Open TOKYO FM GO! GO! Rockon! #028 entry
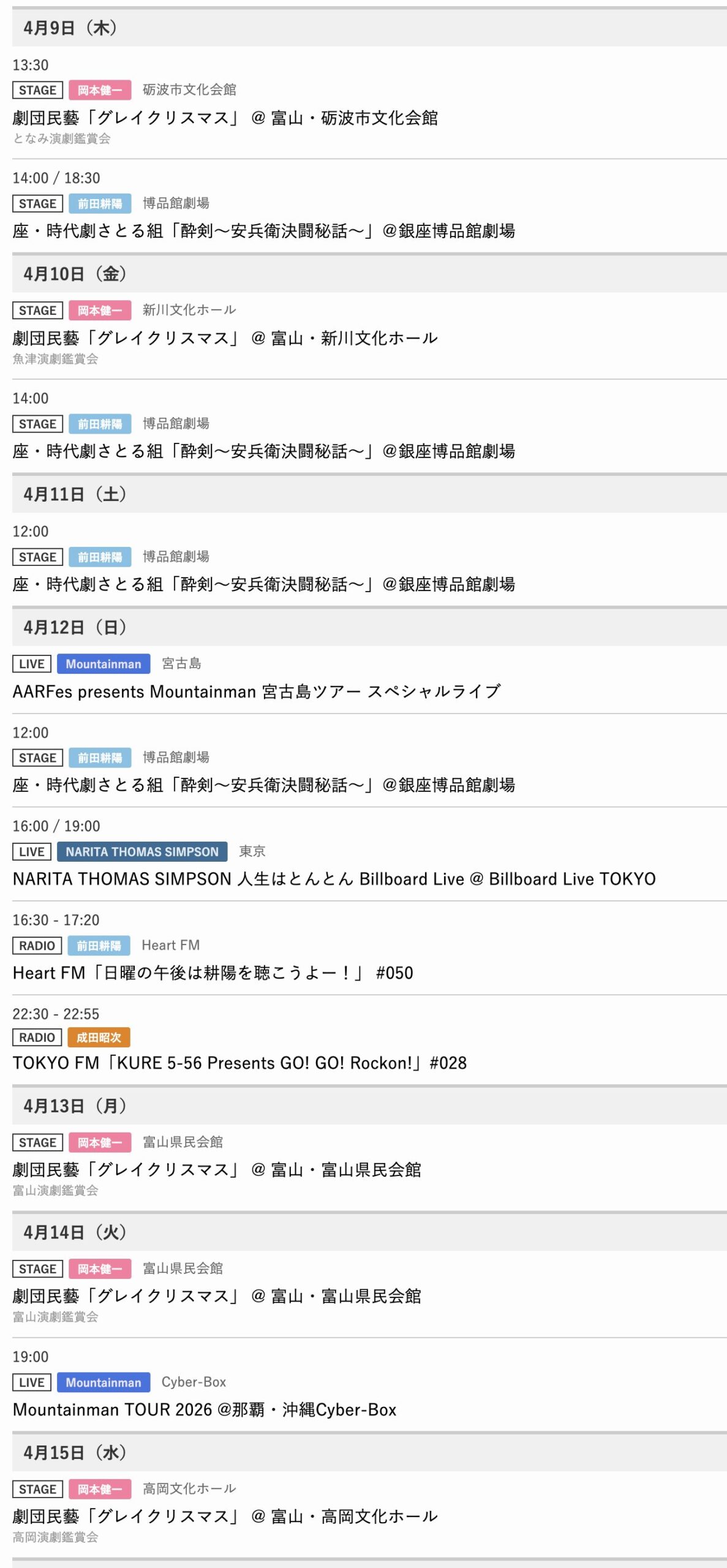This screenshot has height=1568, width=727. (x=239, y=1063)
